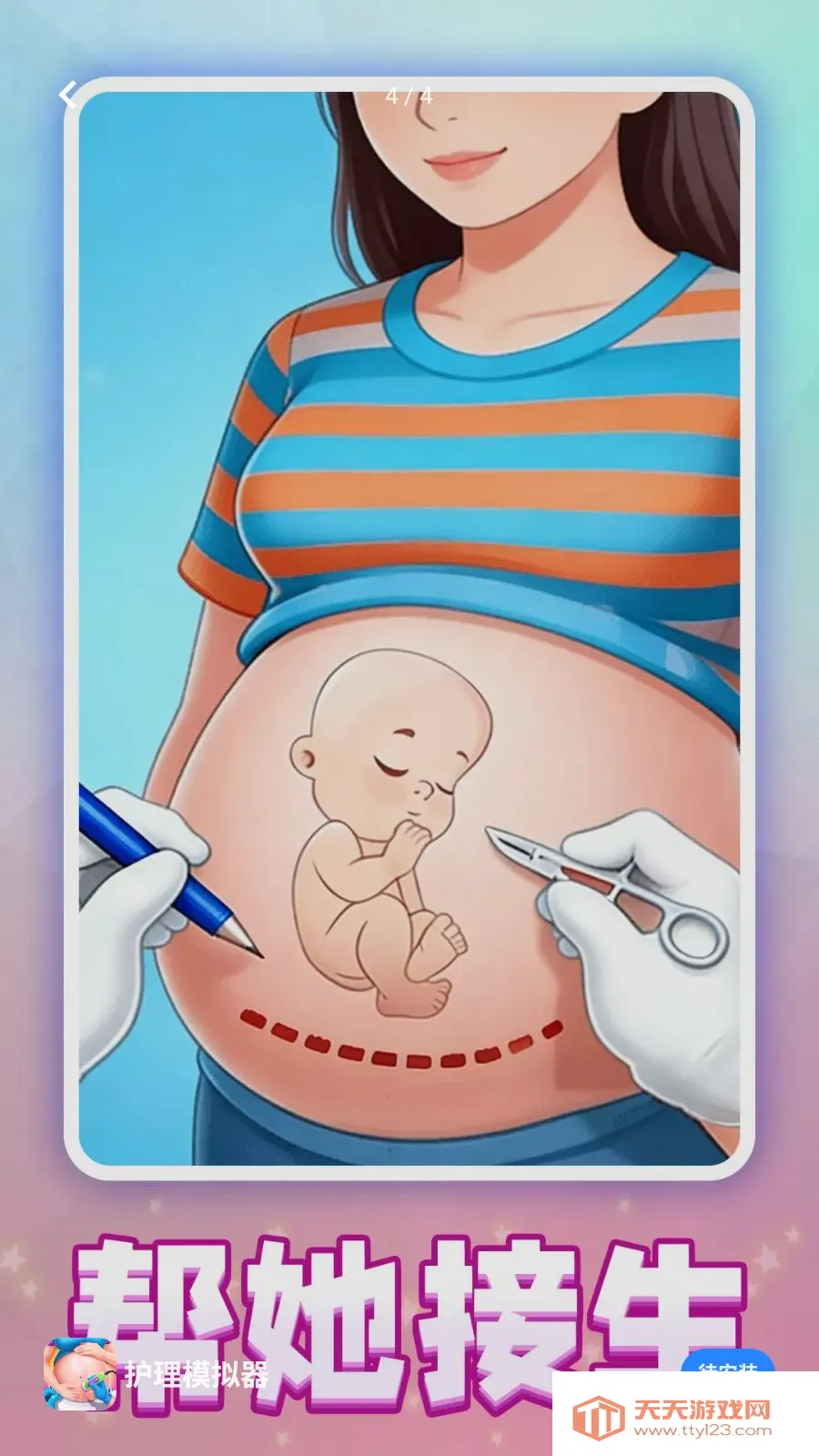The height and width of the screenshot is (1456, 819).
Task: Go back using the top-left arrow
Action: (68, 95)
